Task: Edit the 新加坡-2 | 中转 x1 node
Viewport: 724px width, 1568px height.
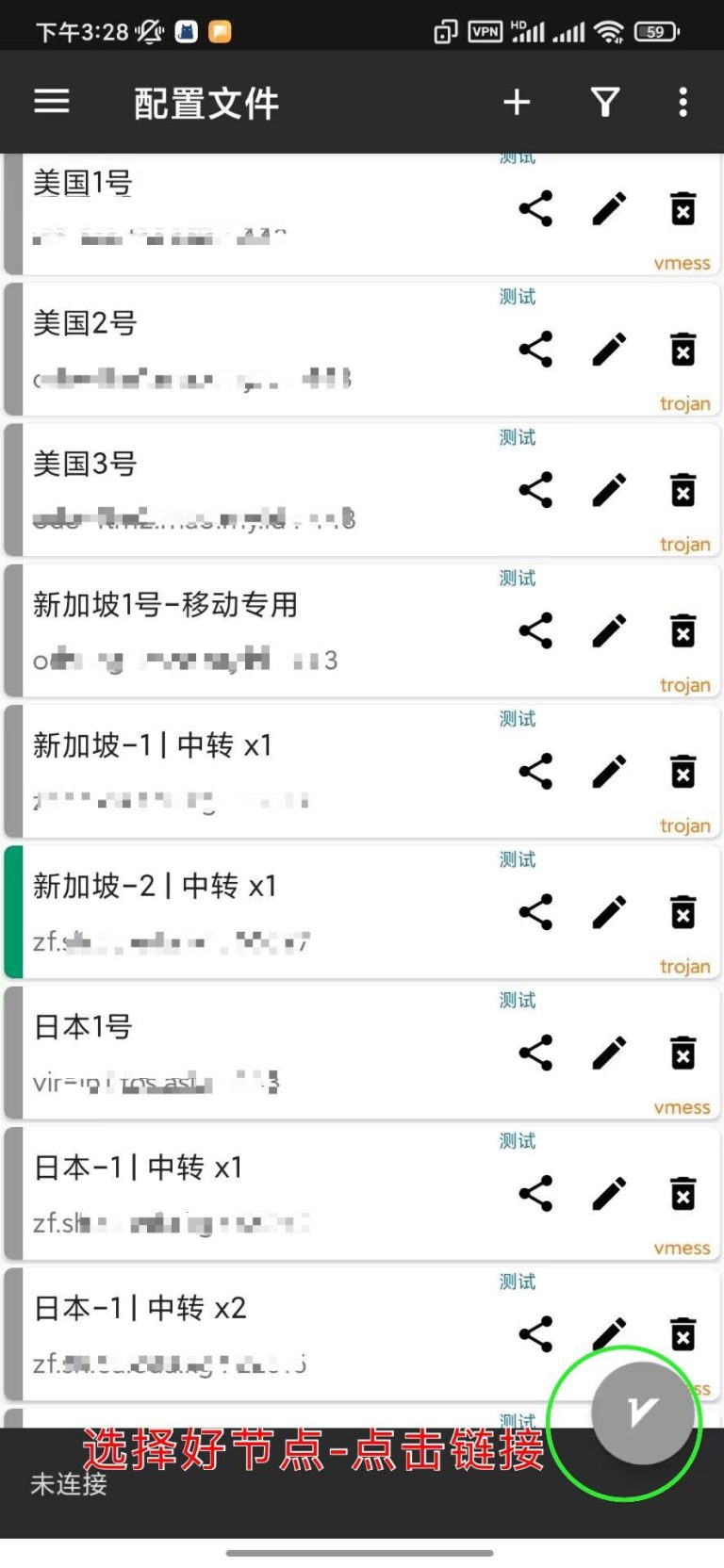Action: click(608, 911)
